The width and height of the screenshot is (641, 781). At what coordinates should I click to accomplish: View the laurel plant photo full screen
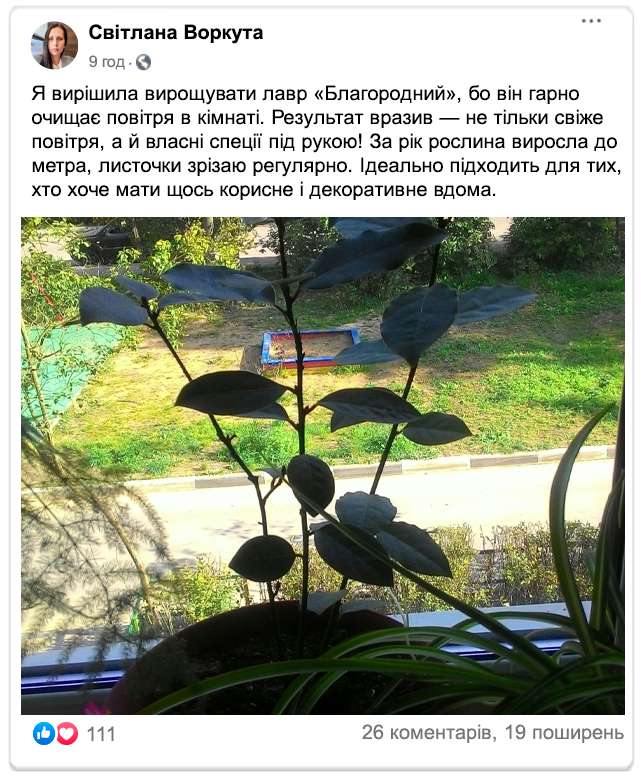tap(322, 465)
